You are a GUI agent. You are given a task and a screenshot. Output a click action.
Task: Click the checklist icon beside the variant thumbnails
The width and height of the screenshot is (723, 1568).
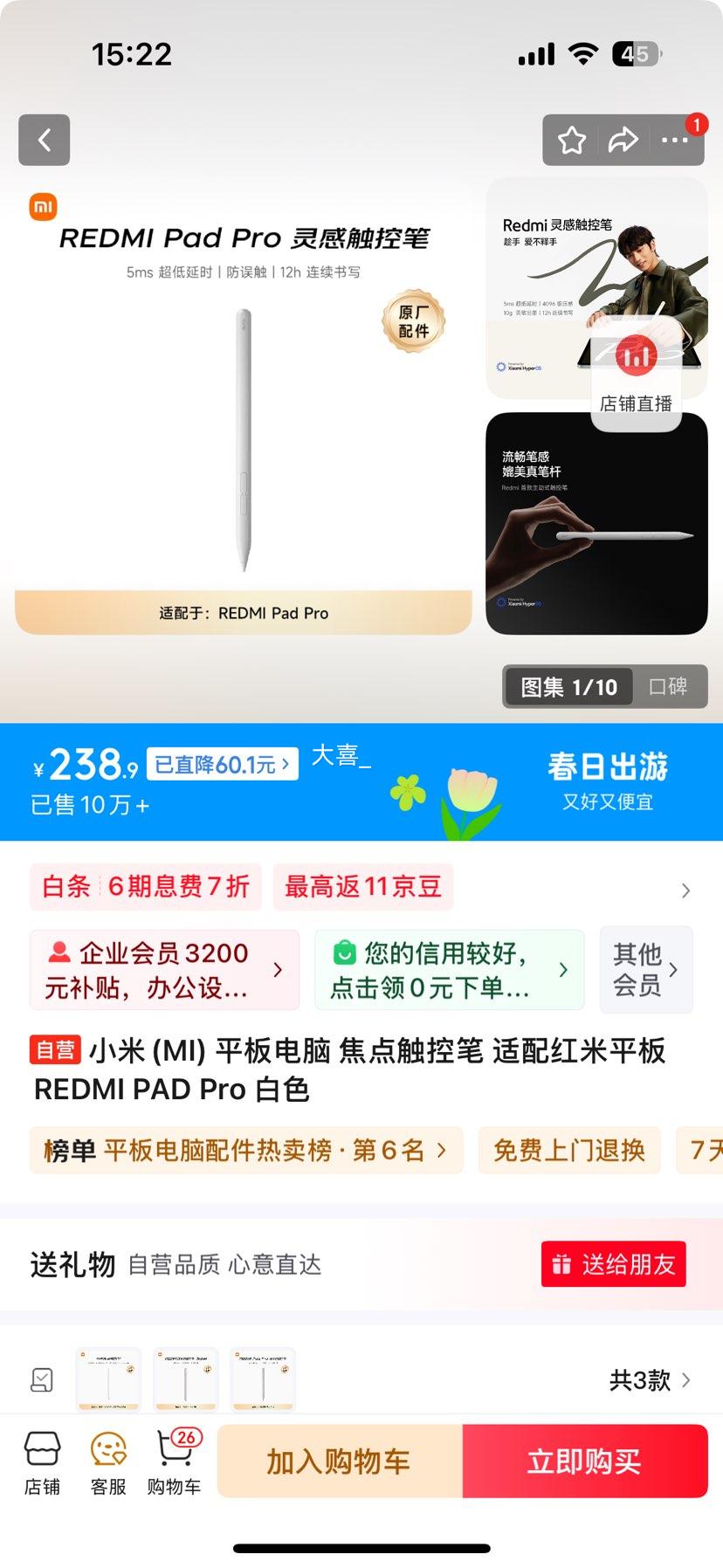(40, 1379)
